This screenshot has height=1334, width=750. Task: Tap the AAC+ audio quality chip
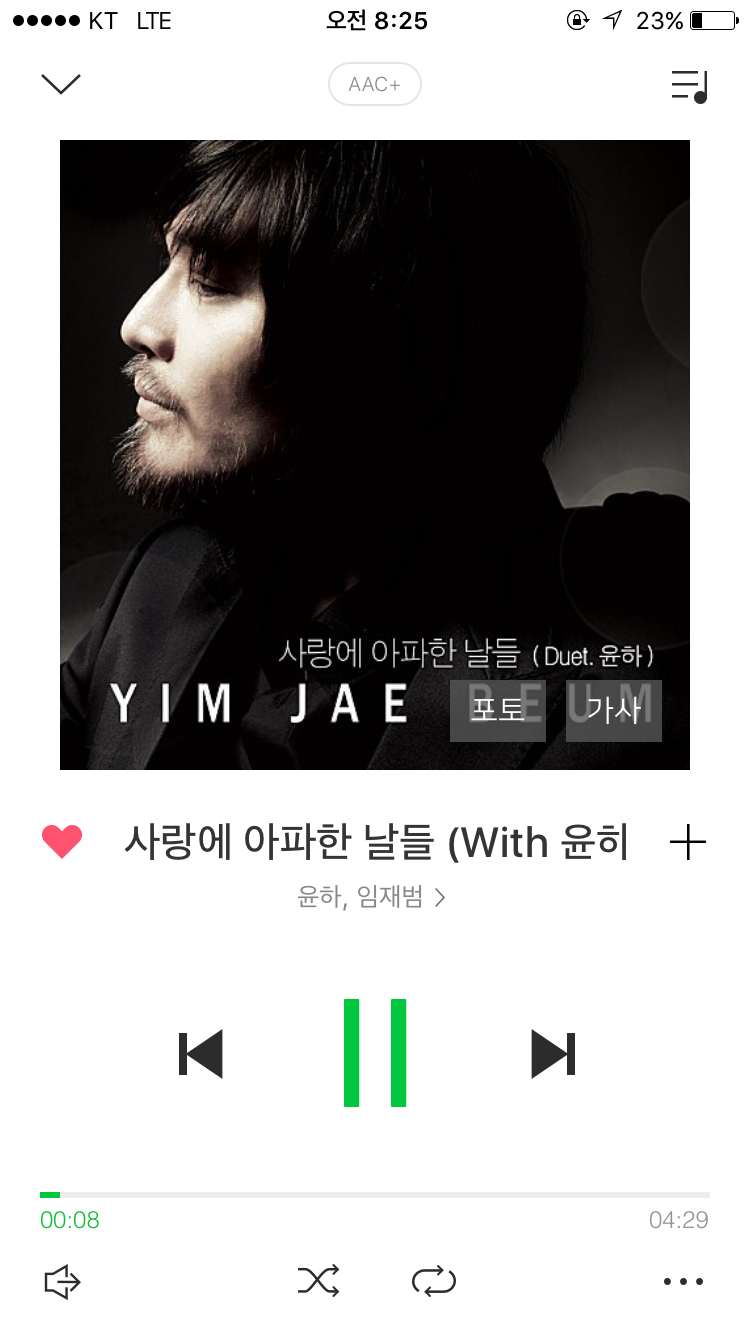(375, 85)
